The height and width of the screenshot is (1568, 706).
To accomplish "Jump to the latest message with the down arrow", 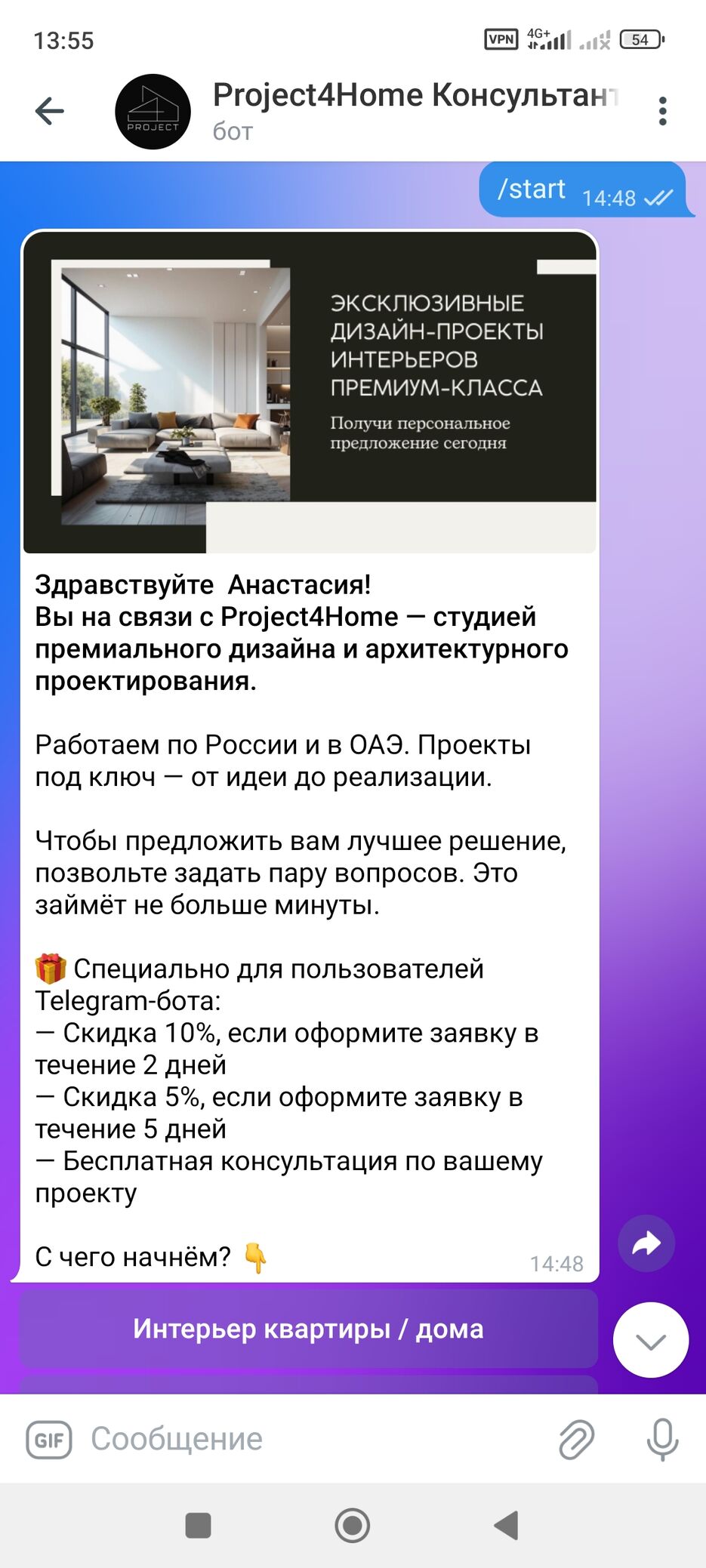I will point(650,1340).
